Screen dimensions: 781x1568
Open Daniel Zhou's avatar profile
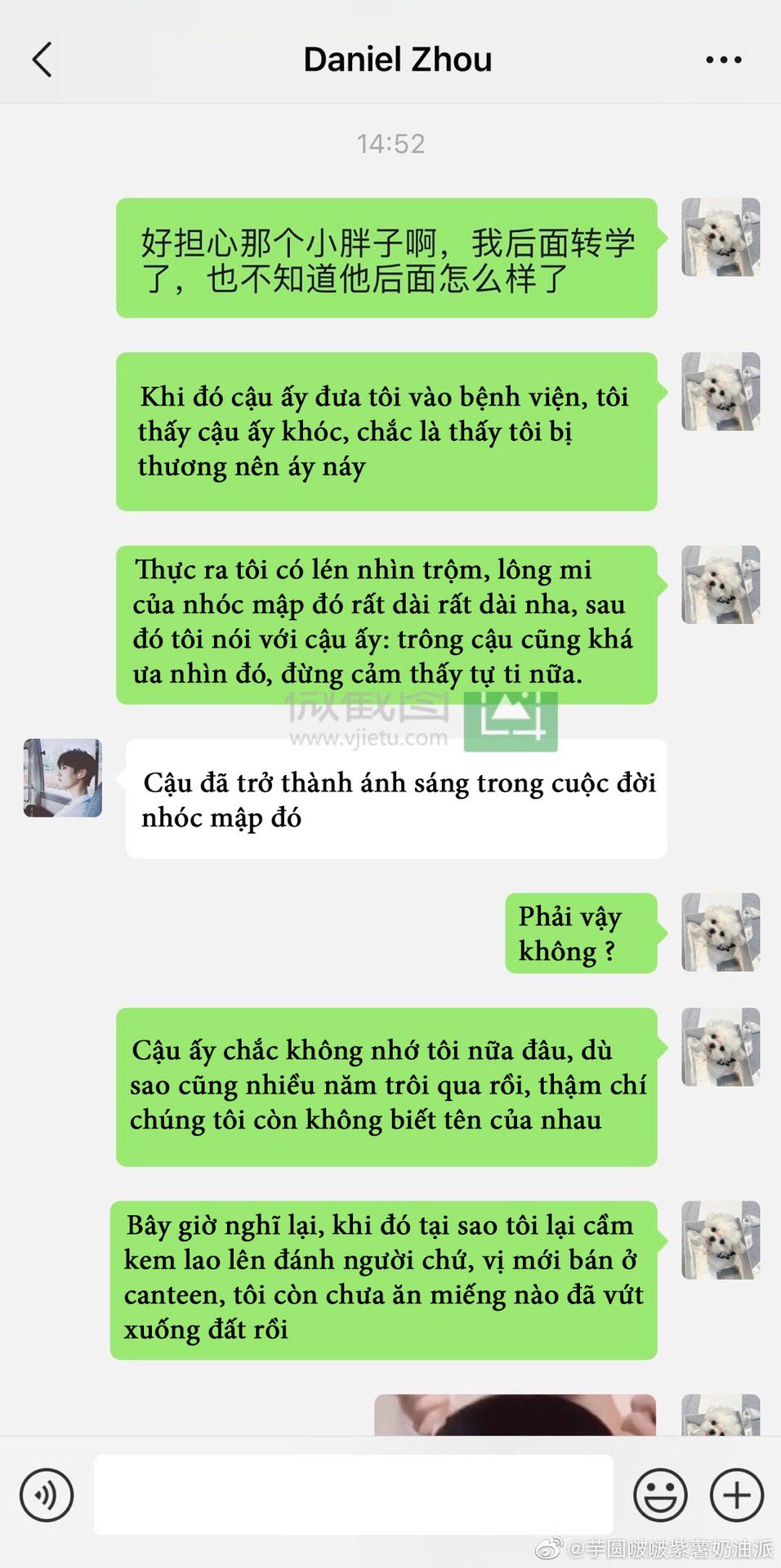pos(63,778)
